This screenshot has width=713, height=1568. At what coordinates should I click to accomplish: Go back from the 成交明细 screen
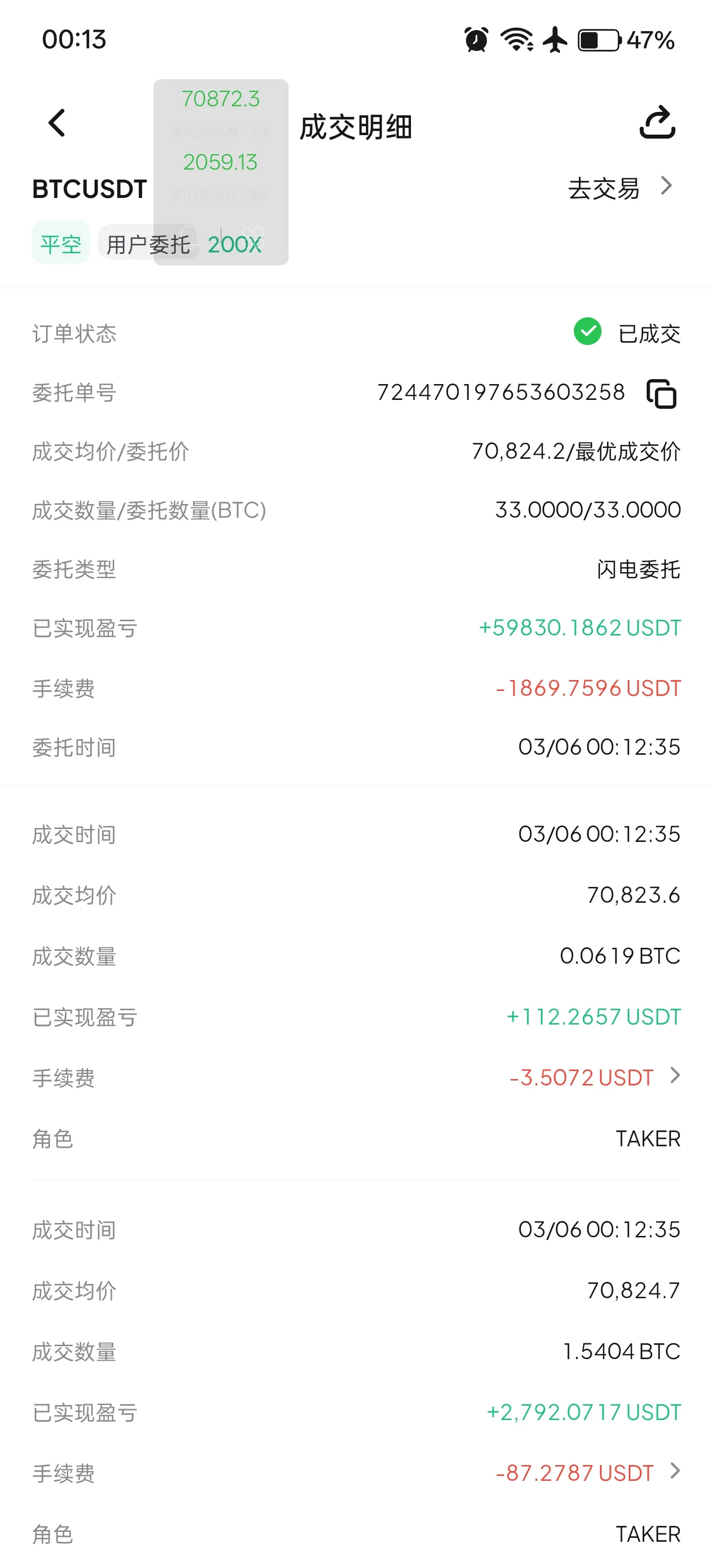(x=56, y=123)
